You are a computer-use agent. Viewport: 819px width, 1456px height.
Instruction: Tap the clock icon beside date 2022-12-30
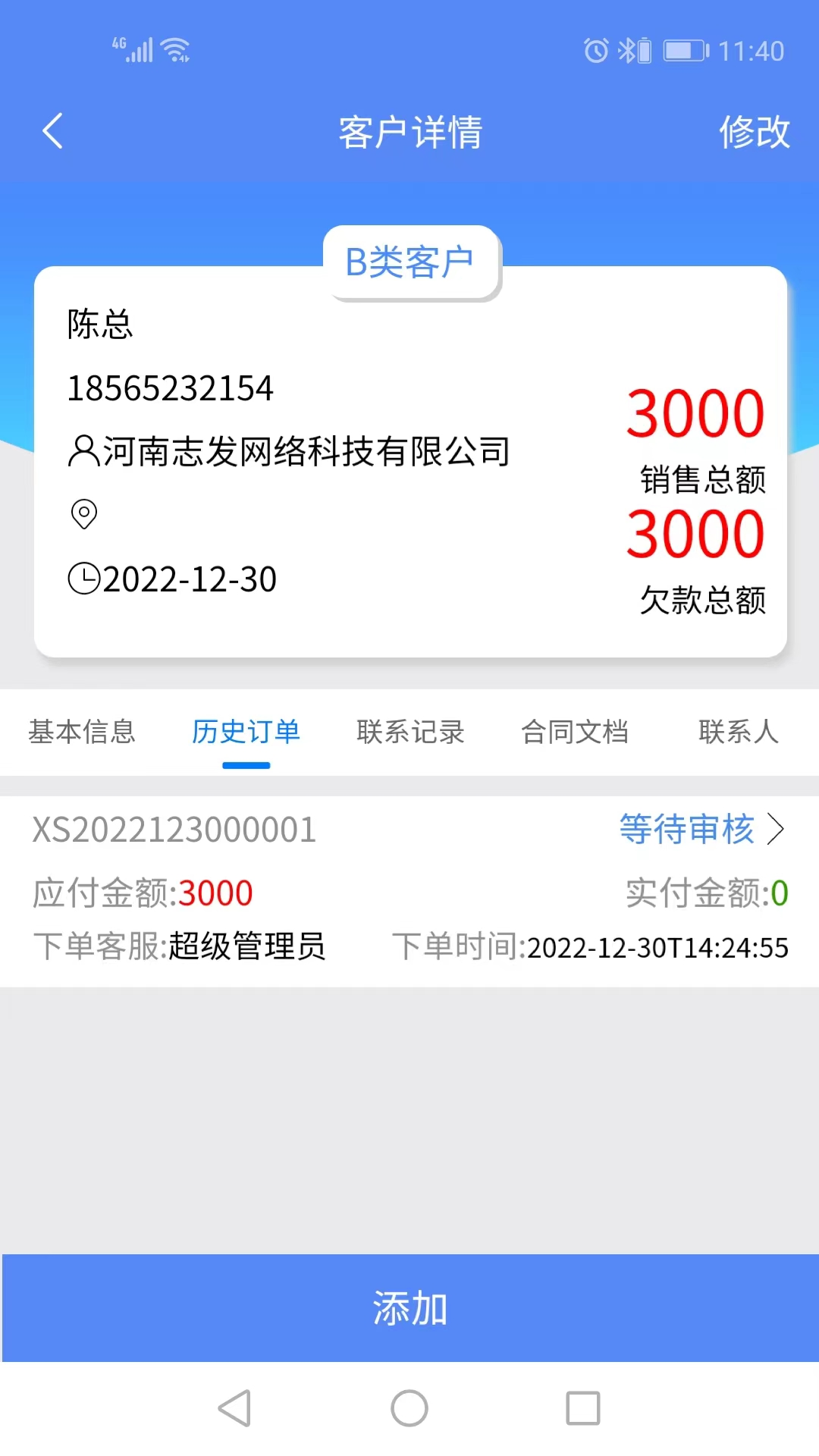tap(83, 579)
